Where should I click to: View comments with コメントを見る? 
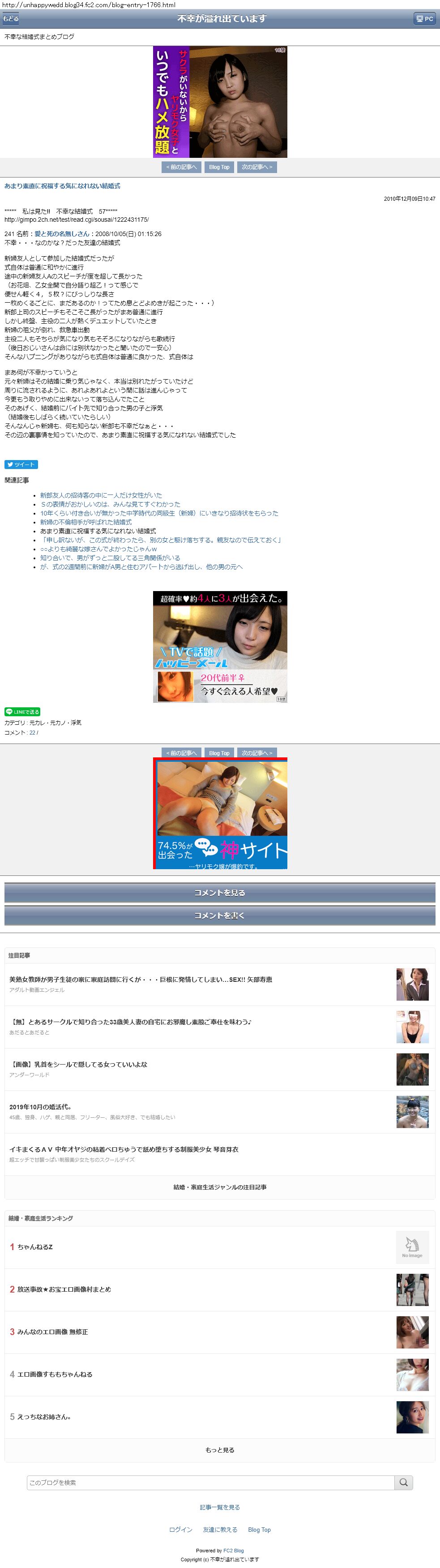[x=219, y=892]
